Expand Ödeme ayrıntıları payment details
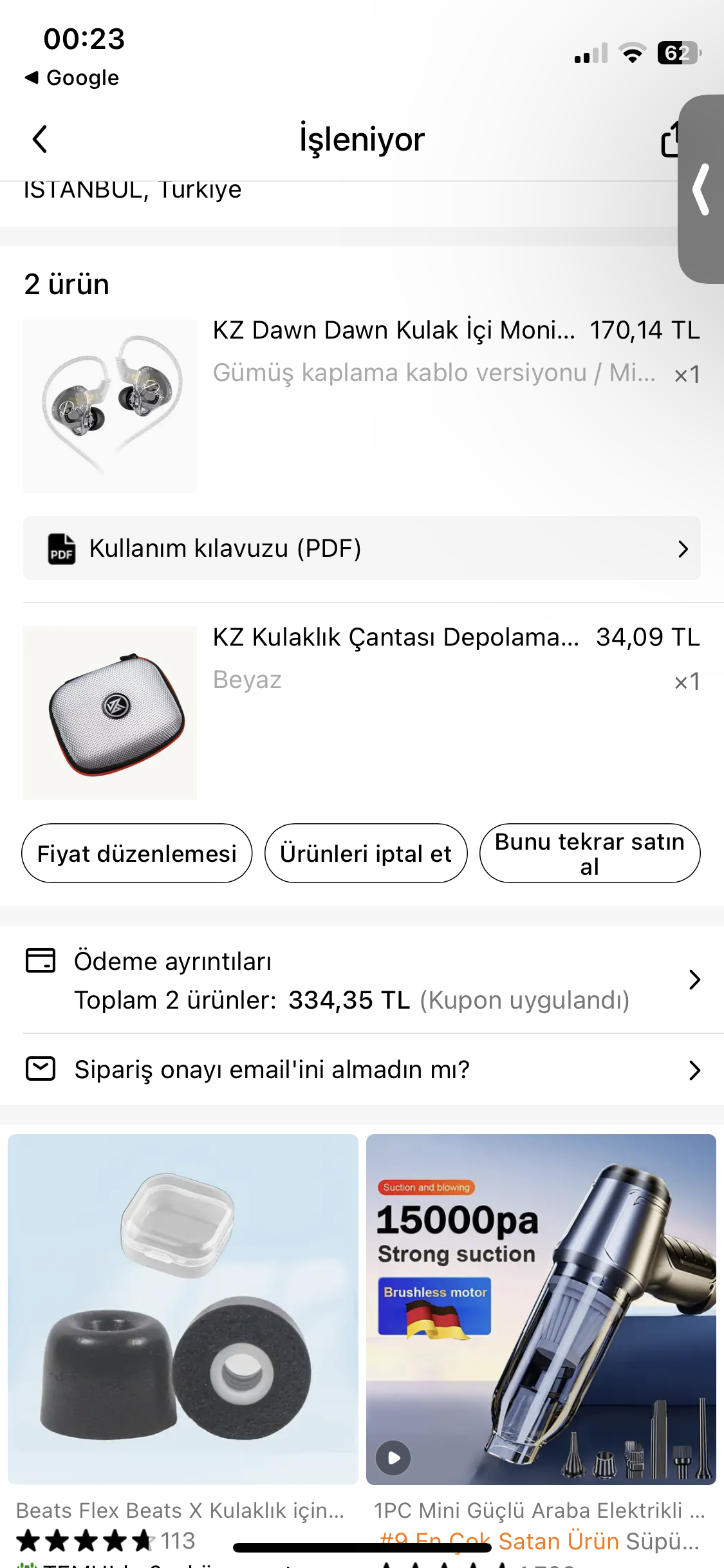 click(x=362, y=980)
